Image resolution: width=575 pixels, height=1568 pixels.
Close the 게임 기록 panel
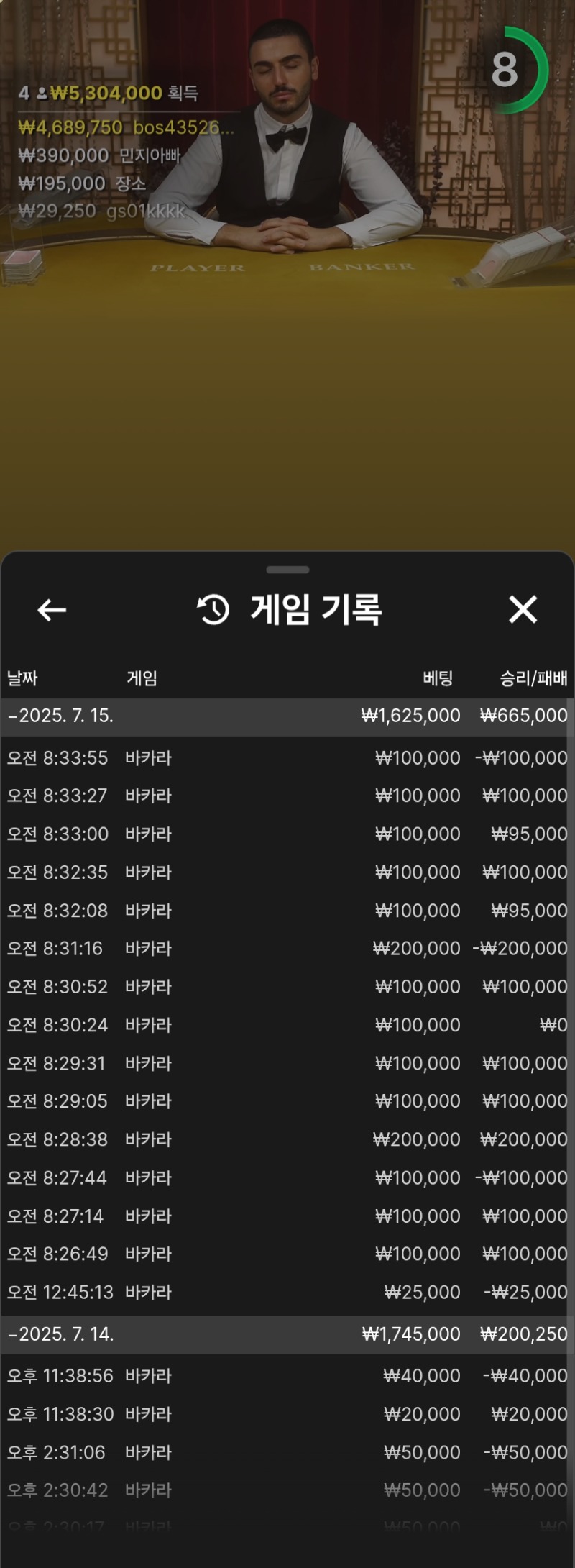pos(523,609)
